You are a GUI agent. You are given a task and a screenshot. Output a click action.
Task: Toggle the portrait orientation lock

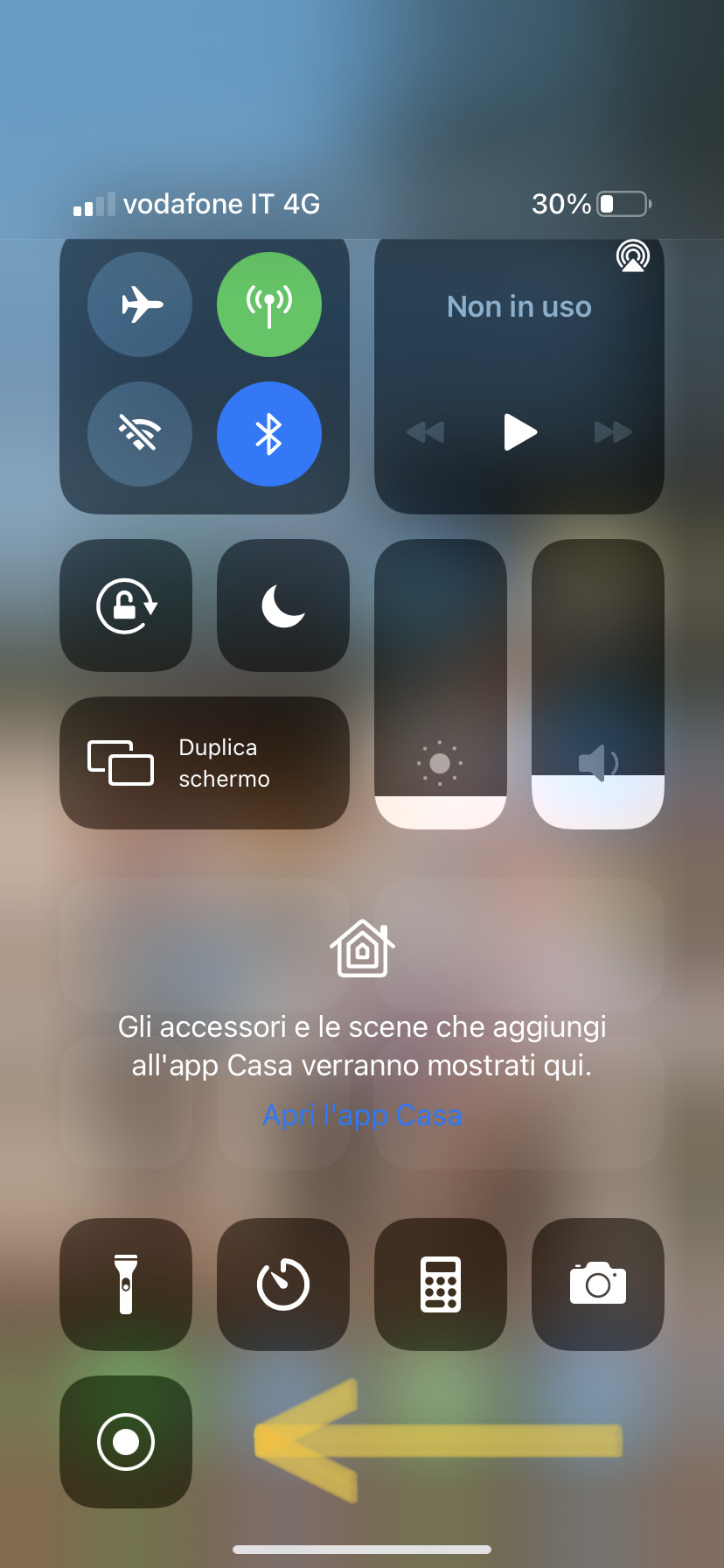pos(126,605)
